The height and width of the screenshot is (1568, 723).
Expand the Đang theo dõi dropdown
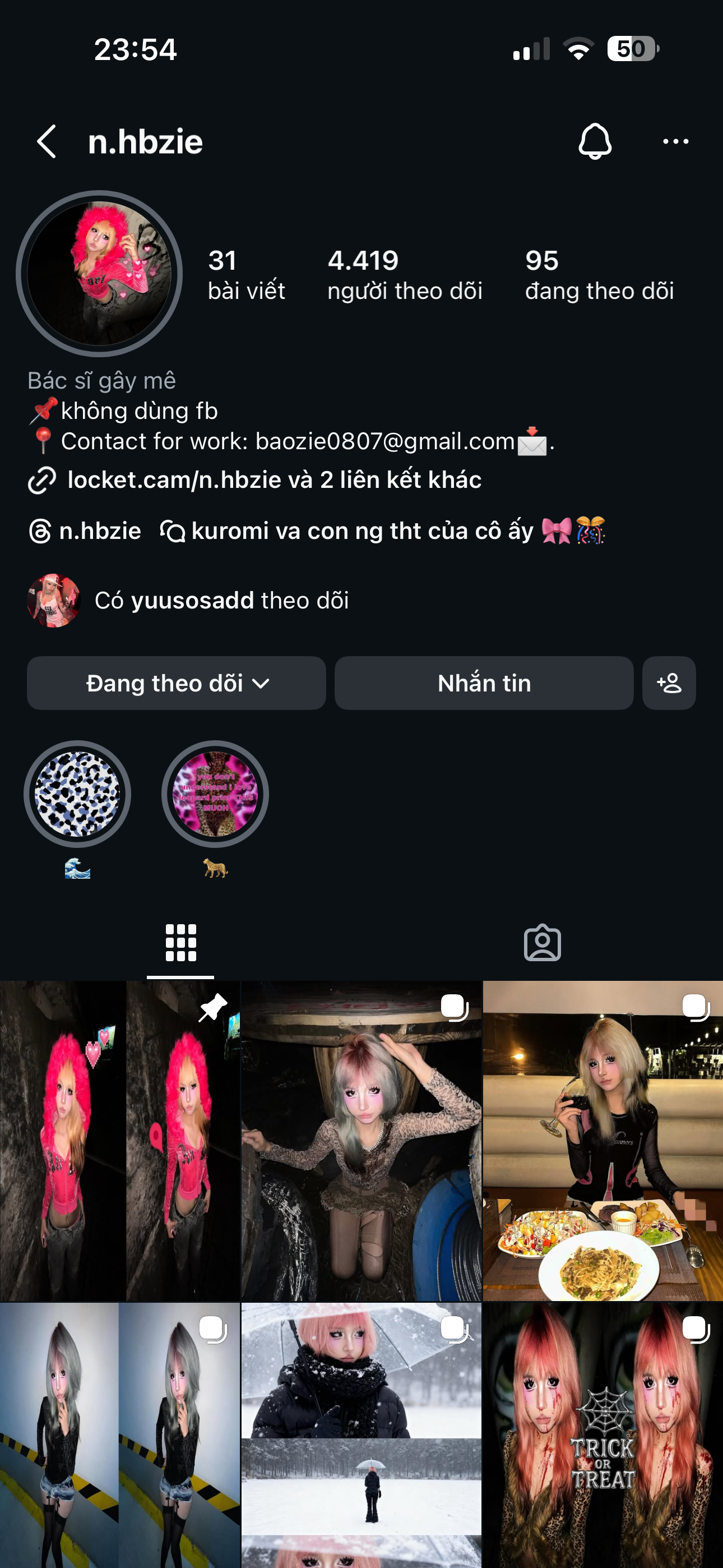point(177,683)
